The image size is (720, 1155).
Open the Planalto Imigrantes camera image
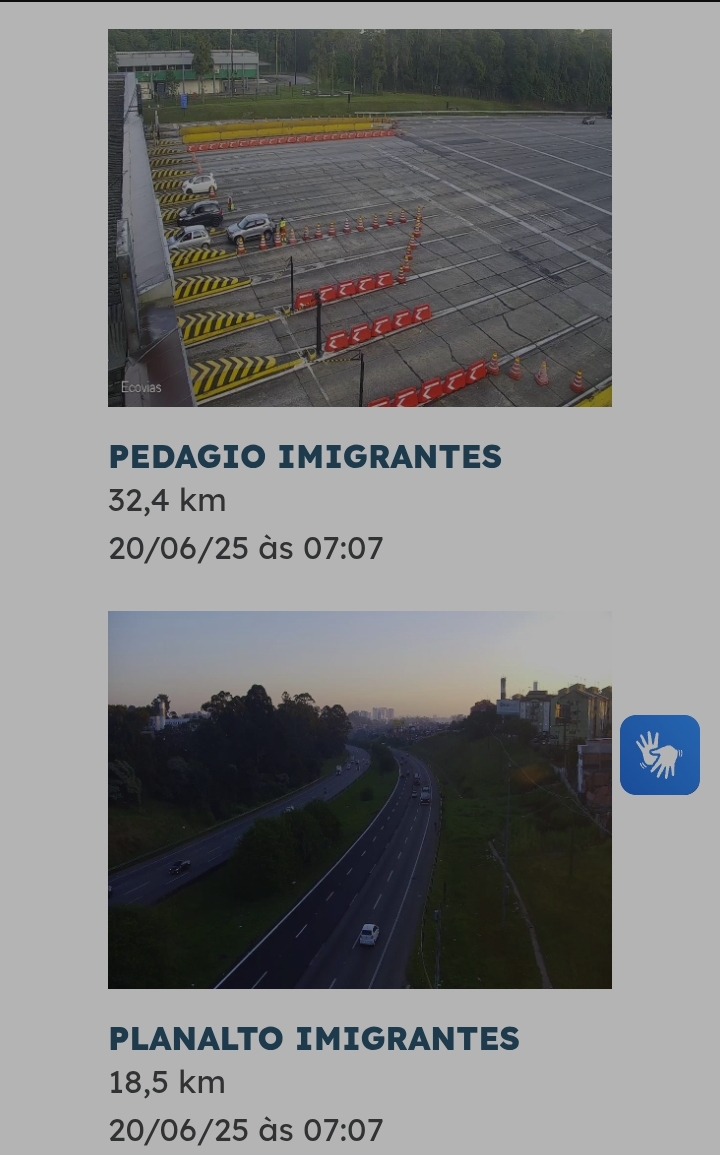pos(360,799)
